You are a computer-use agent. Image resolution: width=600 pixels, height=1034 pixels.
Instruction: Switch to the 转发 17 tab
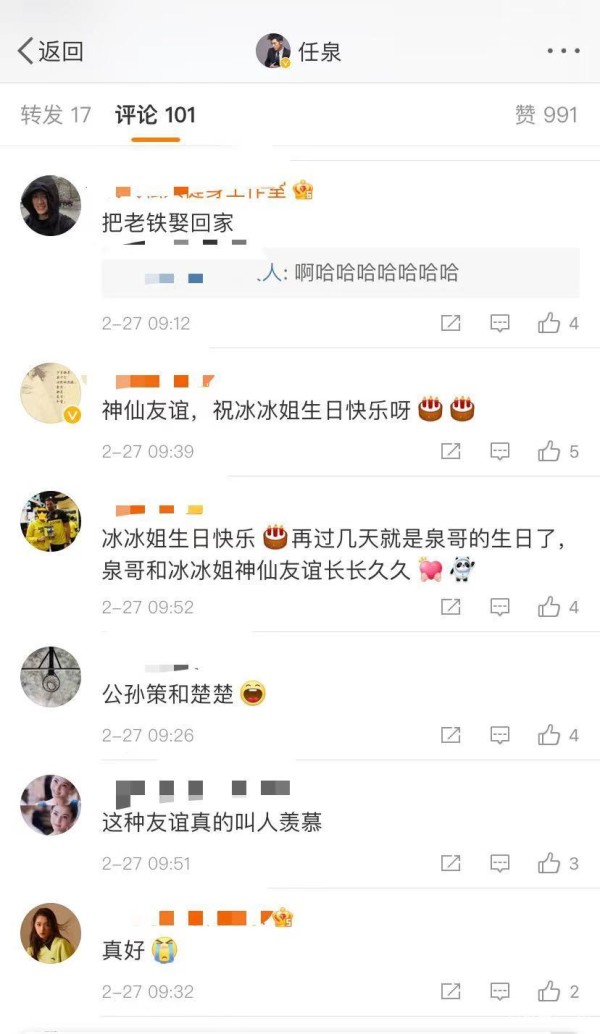(x=55, y=115)
